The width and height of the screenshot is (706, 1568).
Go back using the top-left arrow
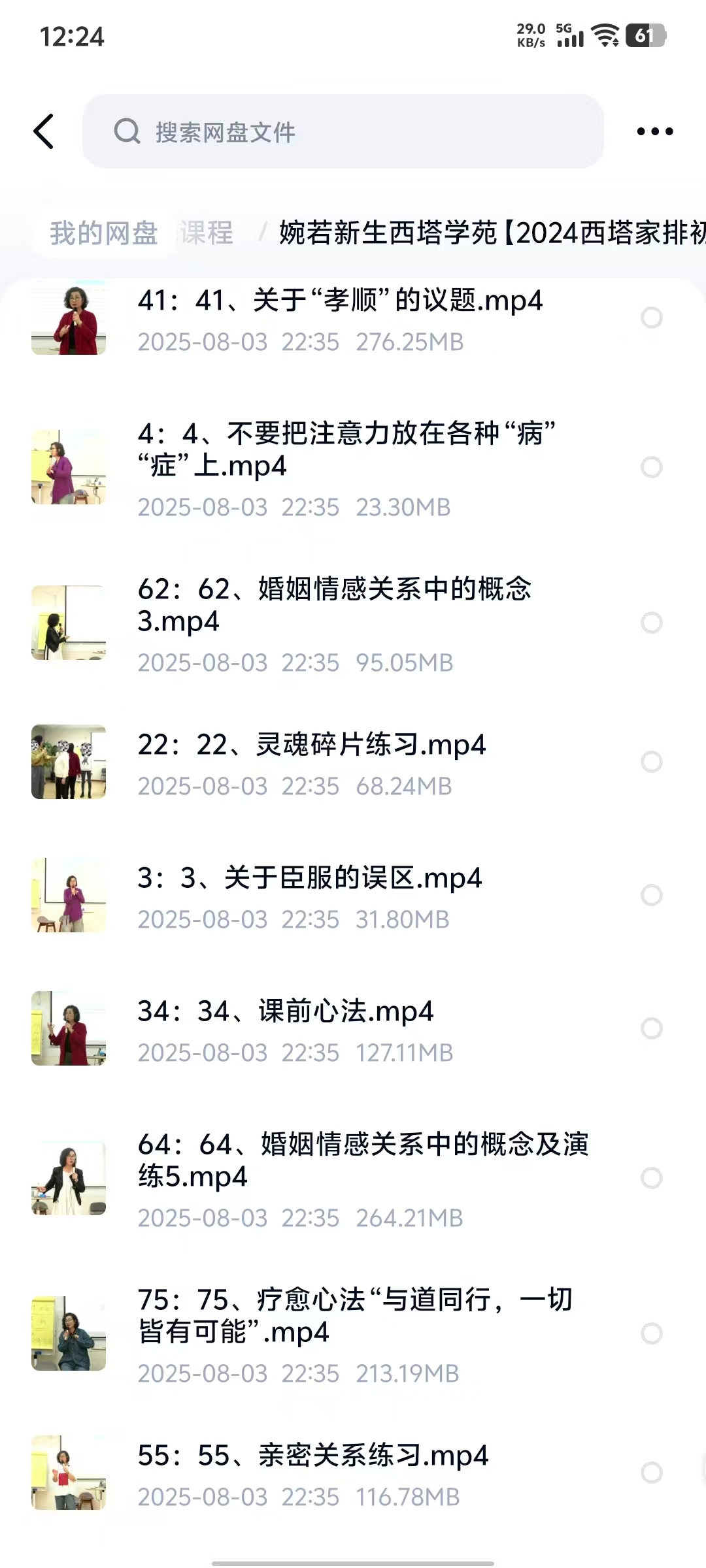click(44, 131)
